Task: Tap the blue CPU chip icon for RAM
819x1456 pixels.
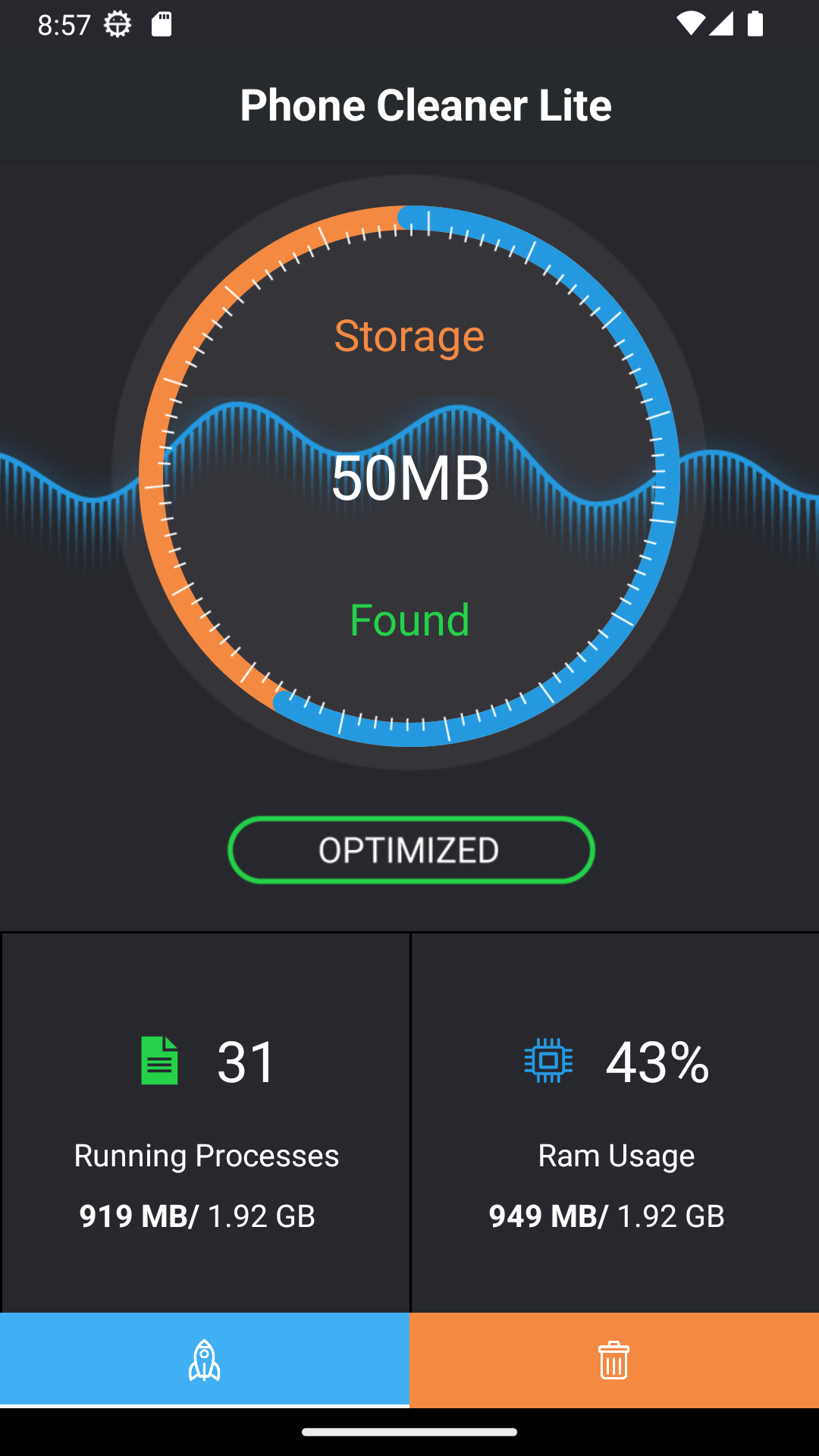Action: pos(548,1061)
